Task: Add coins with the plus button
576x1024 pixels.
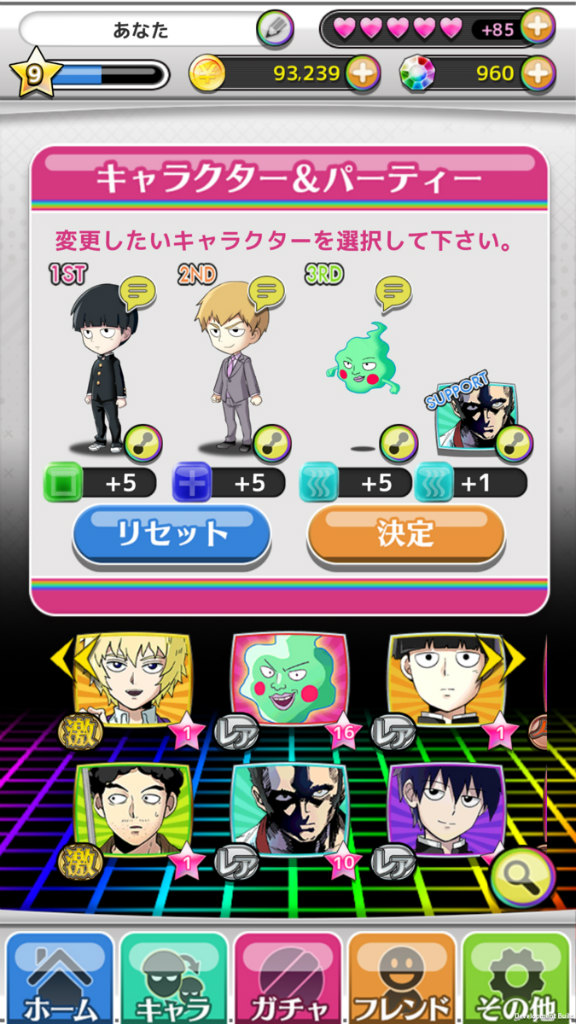Action: pos(362,73)
